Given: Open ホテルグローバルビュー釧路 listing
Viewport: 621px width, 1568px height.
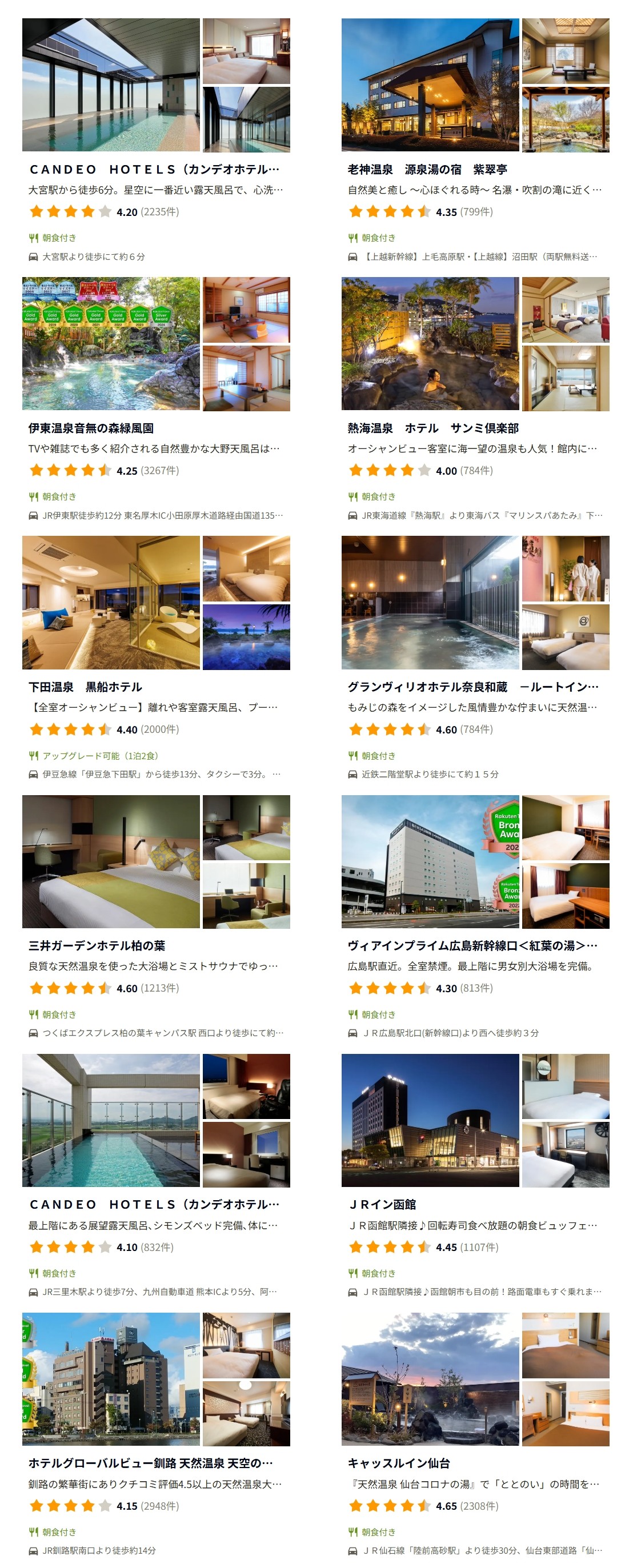Looking at the screenshot, I should click(150, 1463).
